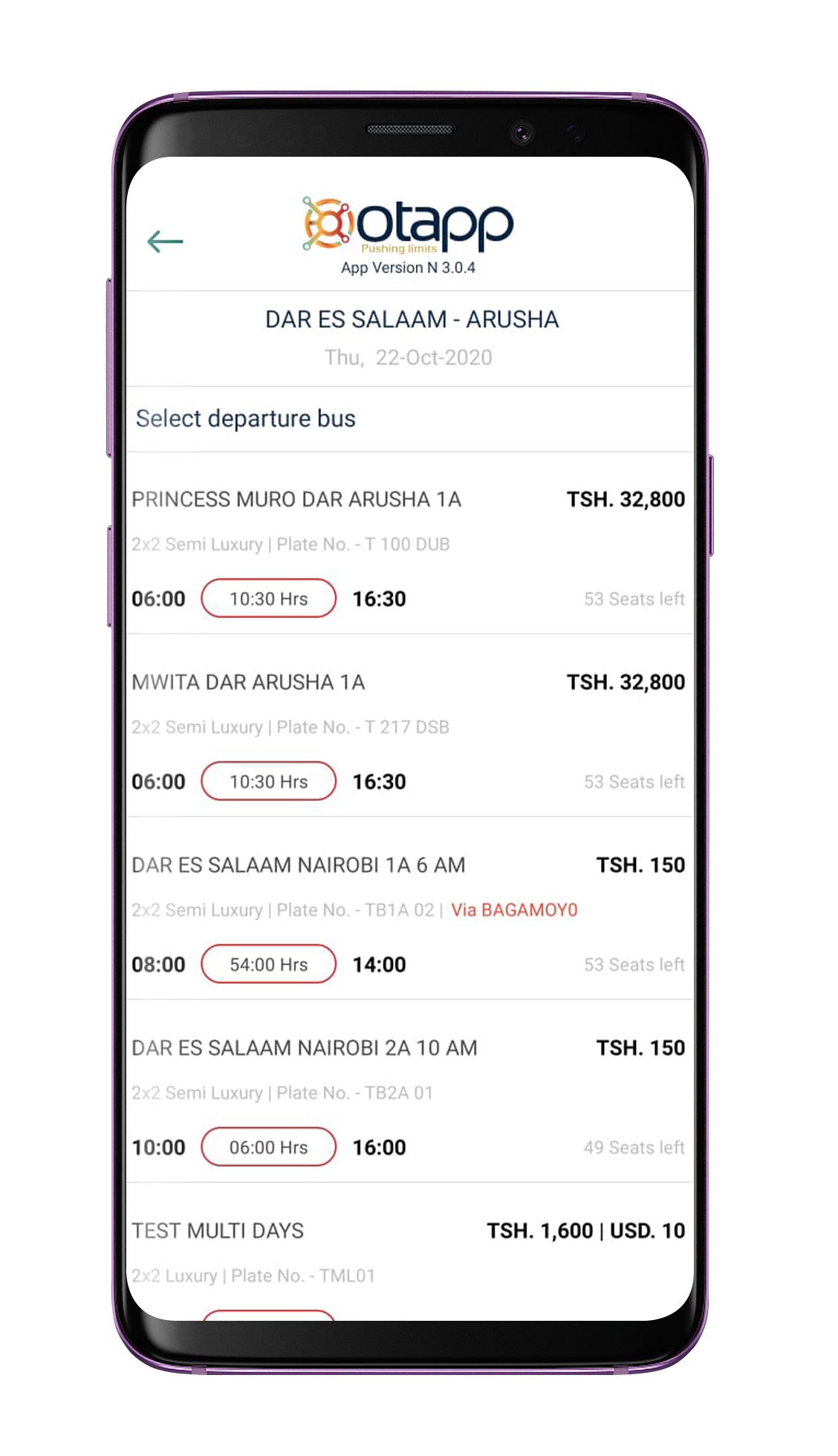Tap the 10:30 Hrs duration pill for PRINCESS MURO
Viewport: 838px width, 1456px height.
coord(268,599)
